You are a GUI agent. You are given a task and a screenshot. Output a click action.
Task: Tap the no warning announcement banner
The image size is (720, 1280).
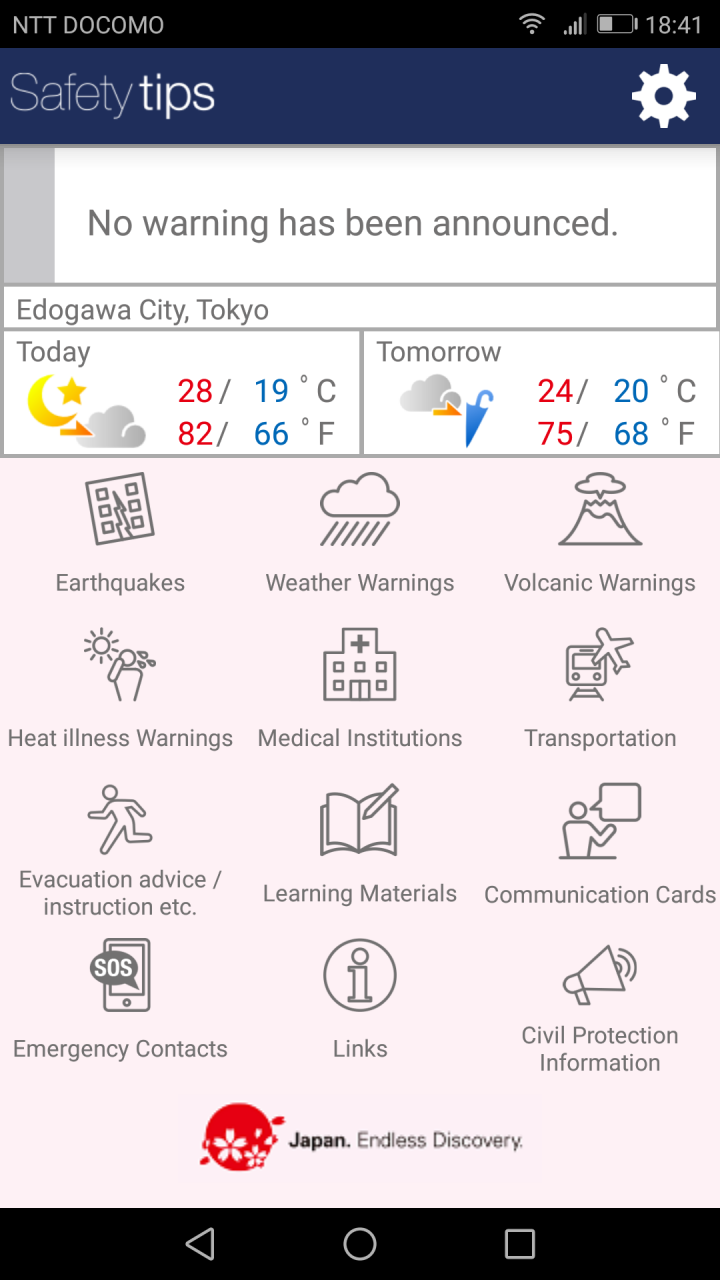click(x=360, y=216)
